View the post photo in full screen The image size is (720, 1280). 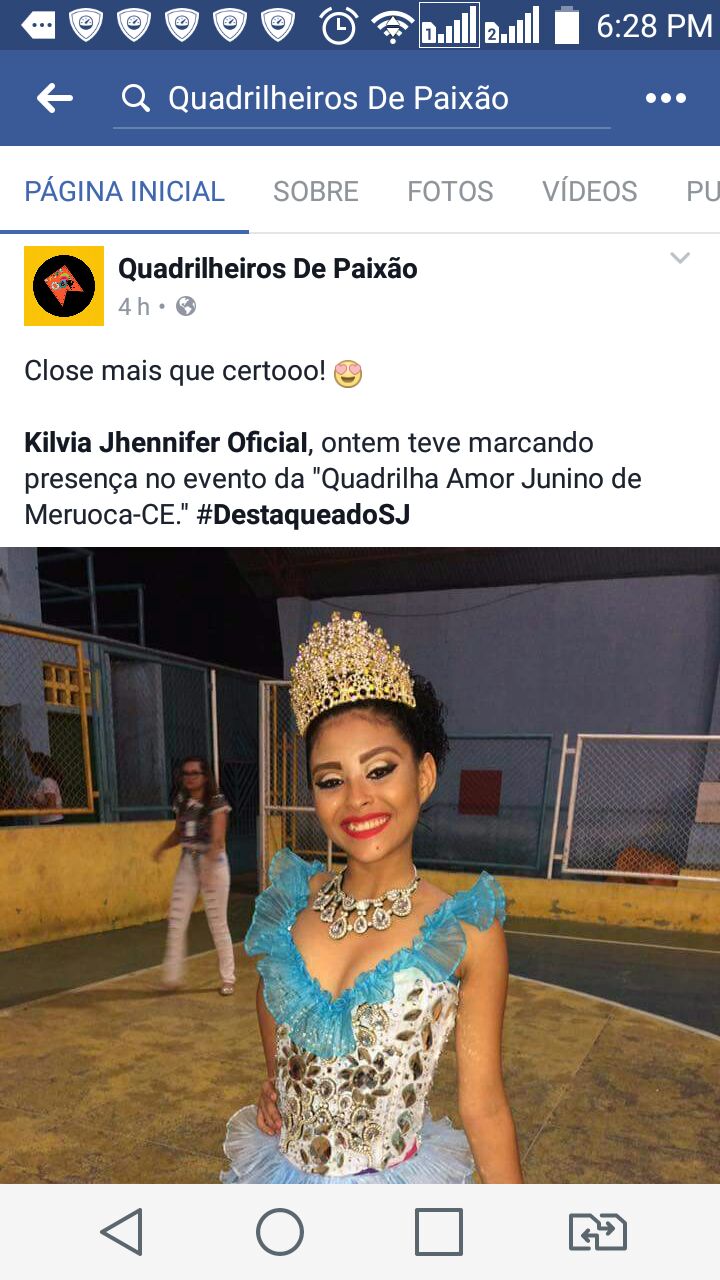[360, 865]
